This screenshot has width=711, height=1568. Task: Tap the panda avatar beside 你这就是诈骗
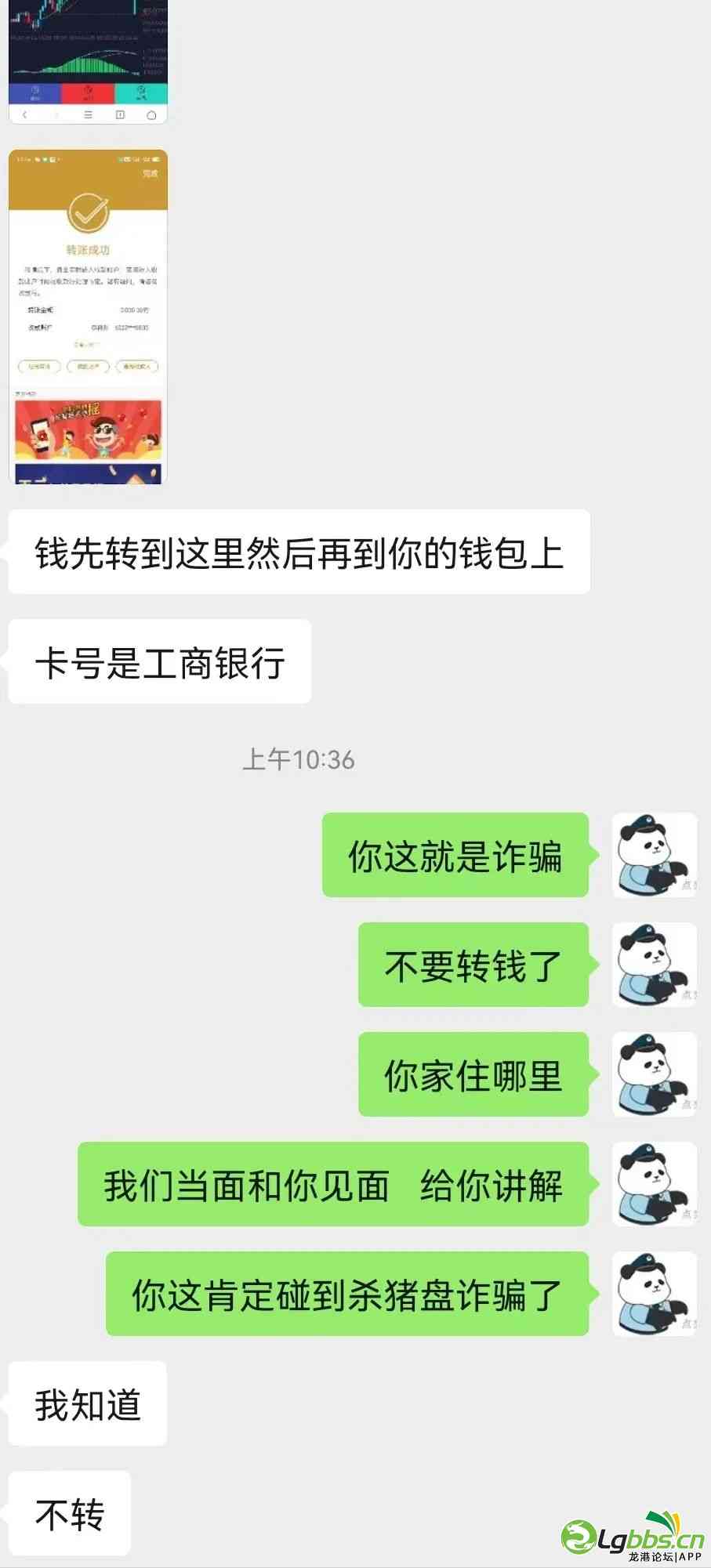(x=654, y=855)
